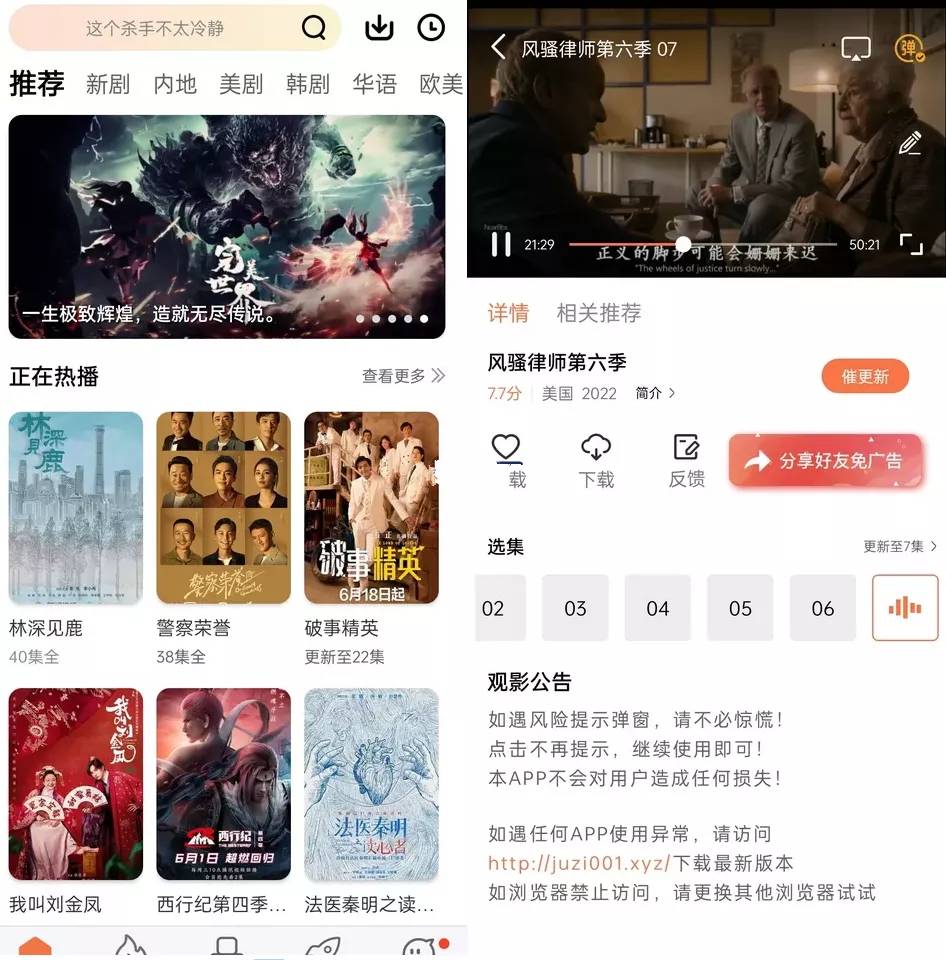
Task: Open the pencil edit icon on player
Action: pos(909,143)
